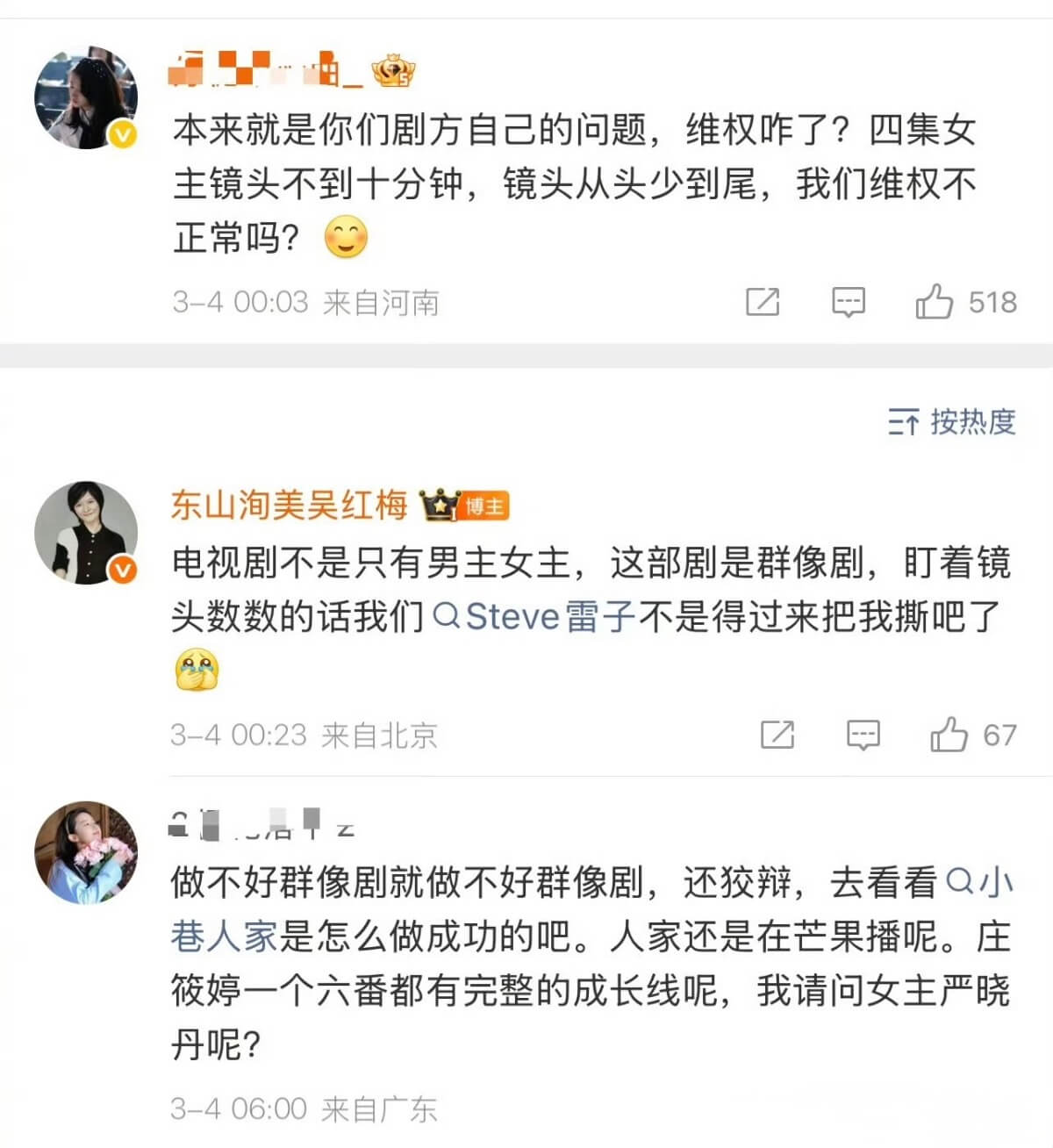The image size is (1053, 1148).
Task: Reply to the comment posted from 河南
Action: tap(848, 302)
